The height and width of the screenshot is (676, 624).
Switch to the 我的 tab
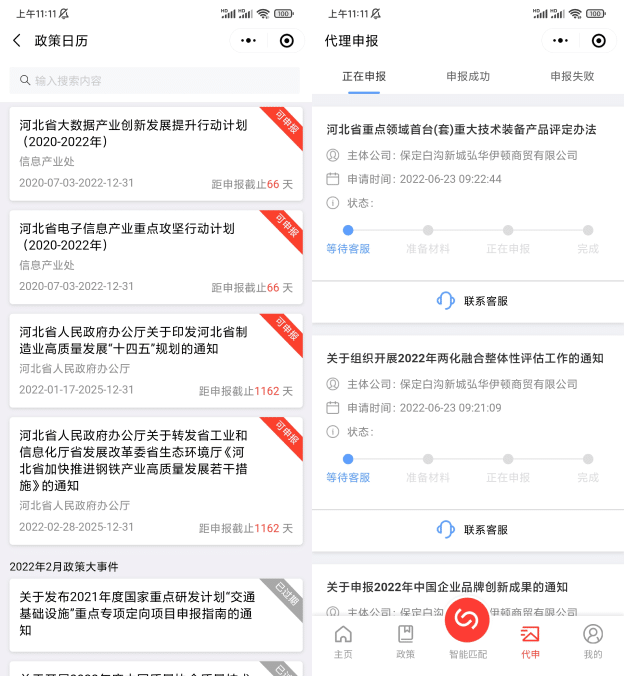pyautogui.click(x=593, y=641)
